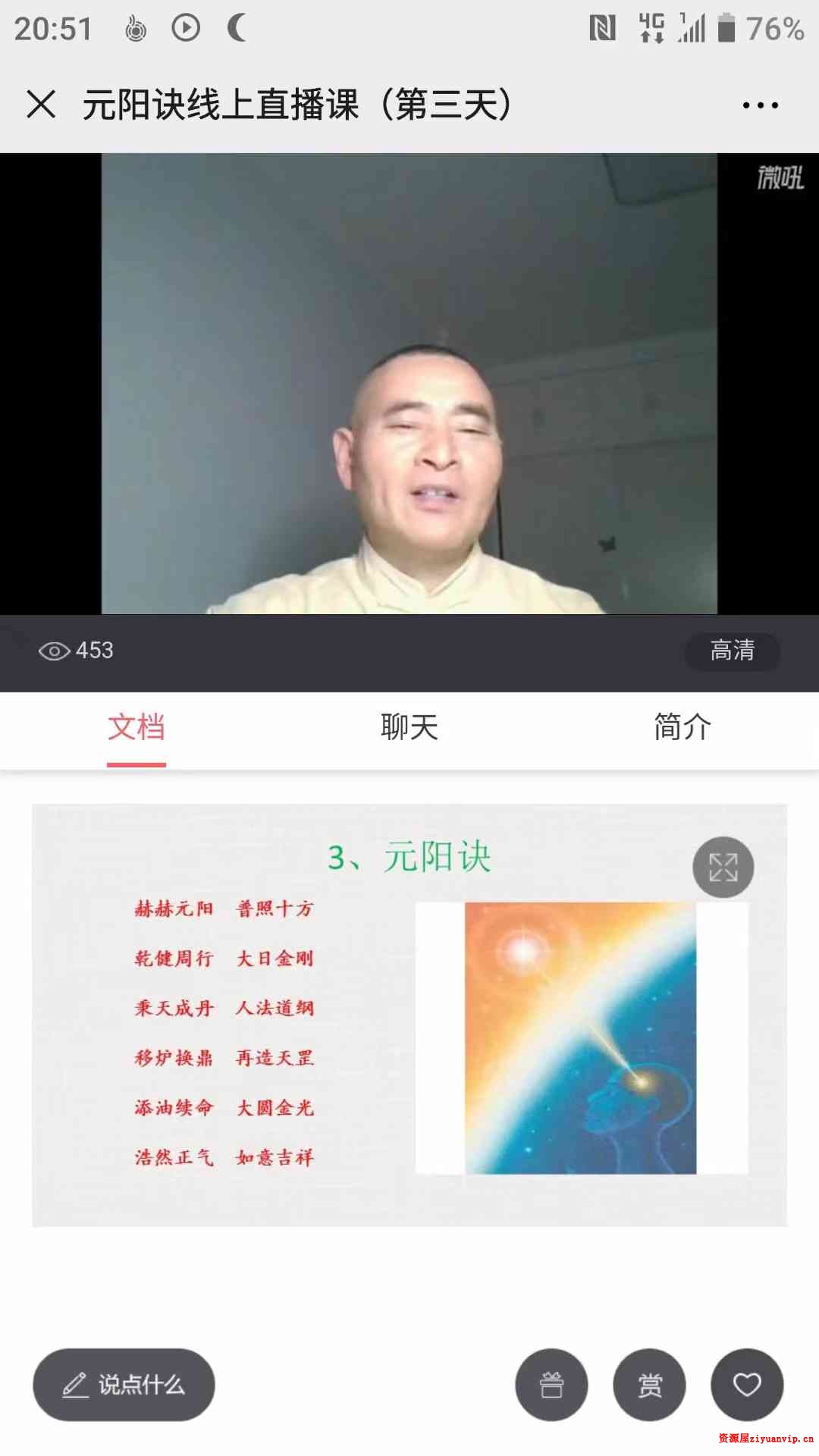The width and height of the screenshot is (819, 1456).
Task: Expand the slide to fullscreen
Action: click(x=723, y=868)
